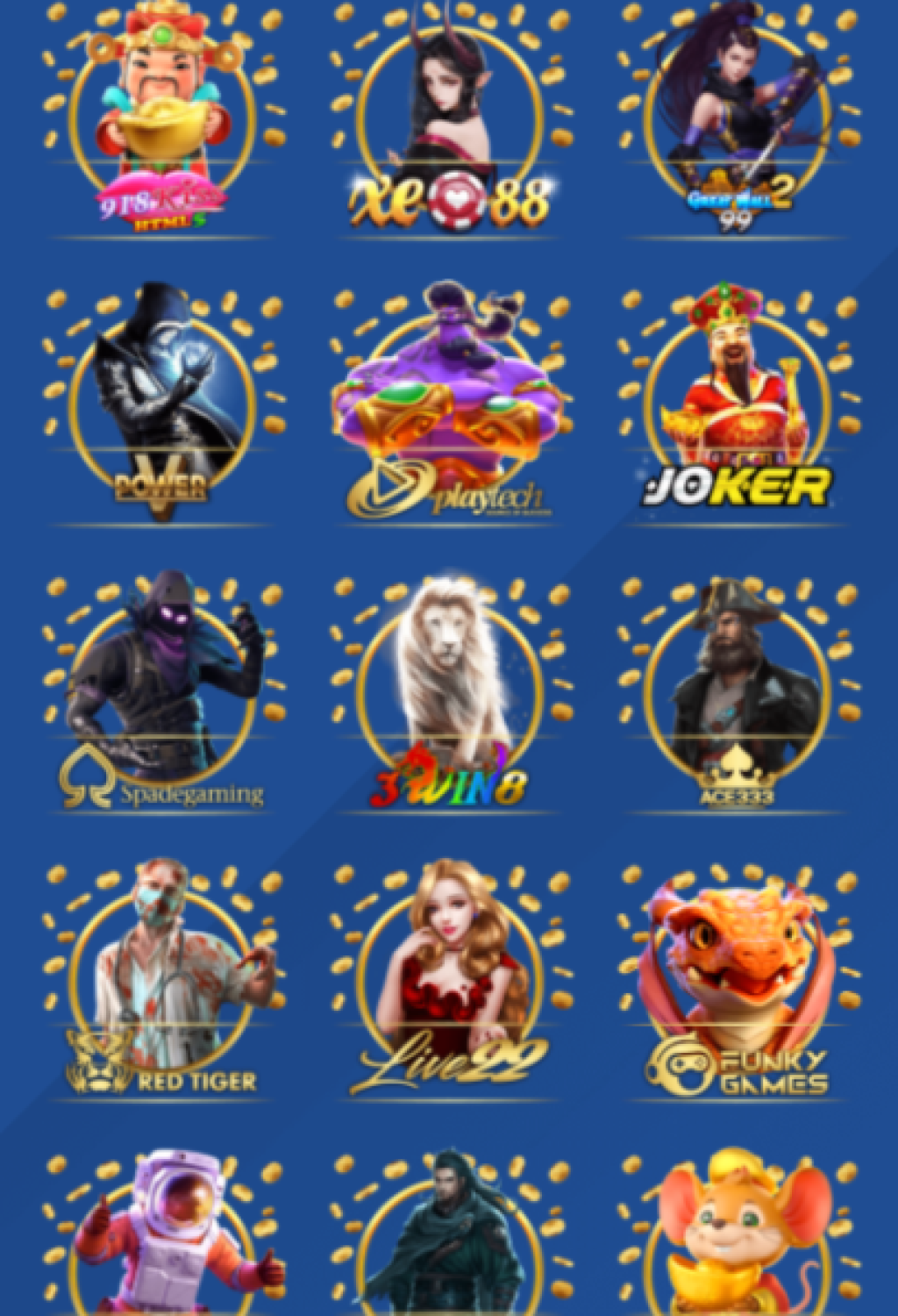Open the Spadegaming tile
The height and width of the screenshot is (1316, 898).
coord(161,693)
